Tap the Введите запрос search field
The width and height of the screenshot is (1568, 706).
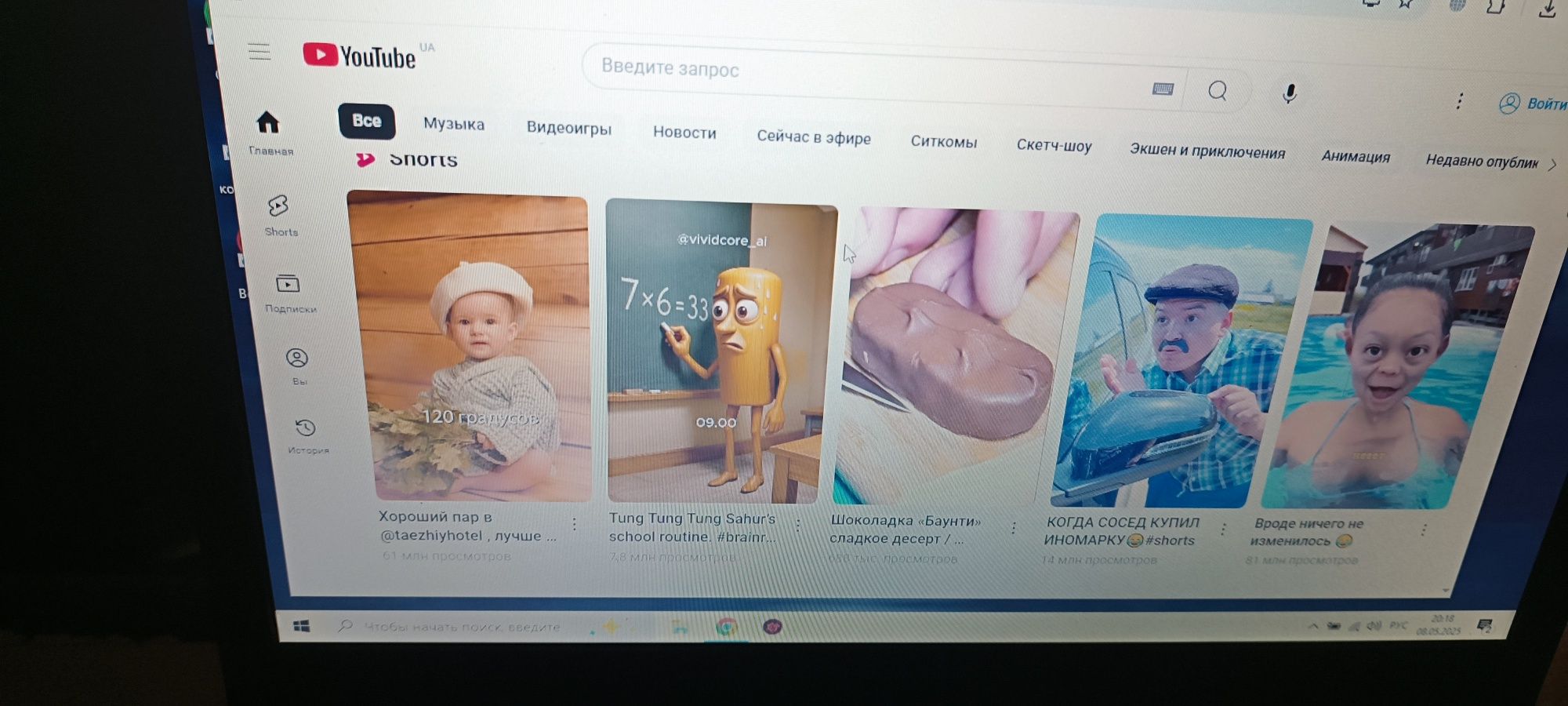coord(862,76)
